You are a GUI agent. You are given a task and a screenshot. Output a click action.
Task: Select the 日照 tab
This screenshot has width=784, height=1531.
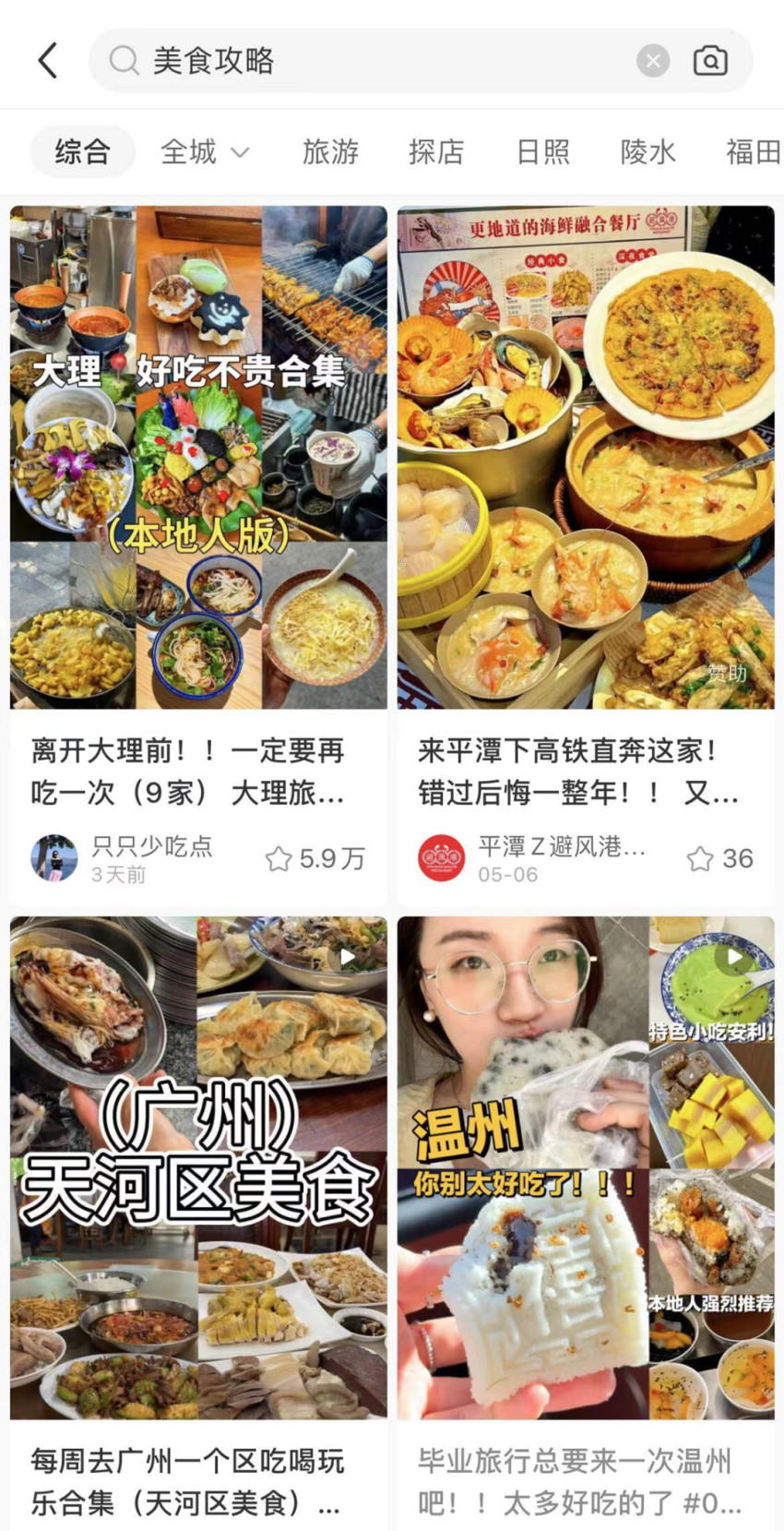[543, 150]
